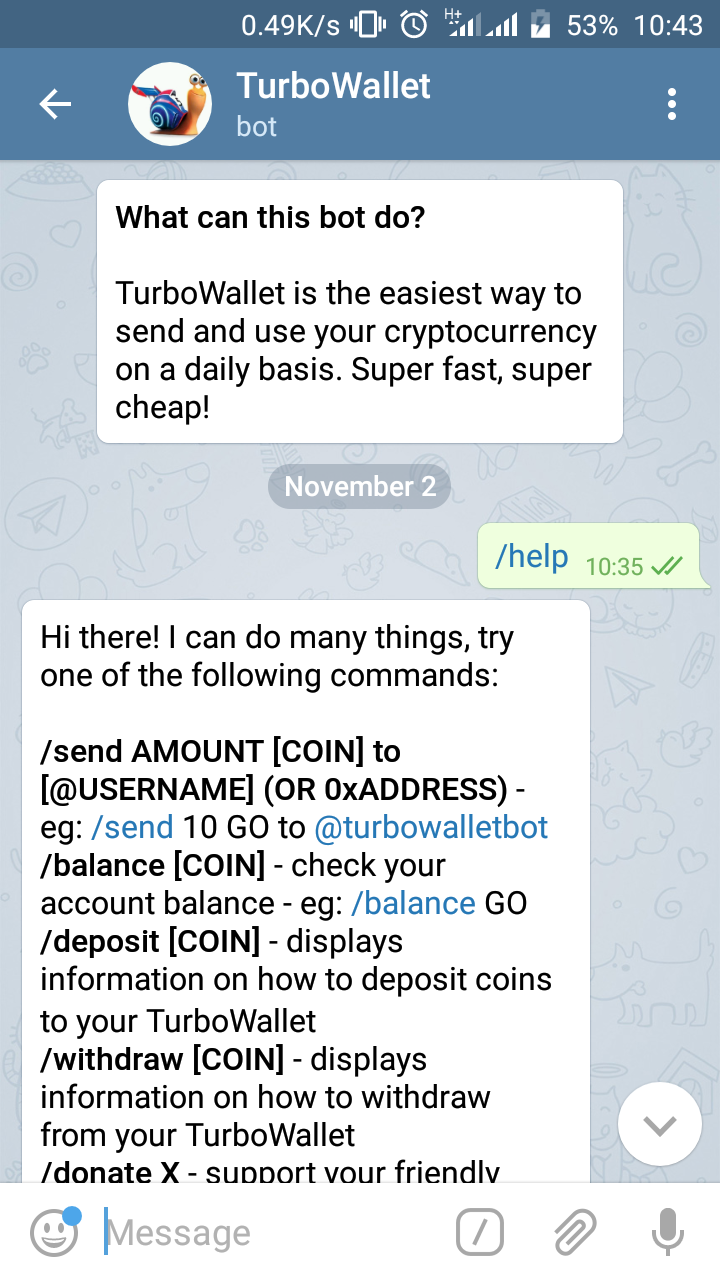Tap the microphone voice message button
This screenshot has height=1280, width=720.
point(667,1232)
